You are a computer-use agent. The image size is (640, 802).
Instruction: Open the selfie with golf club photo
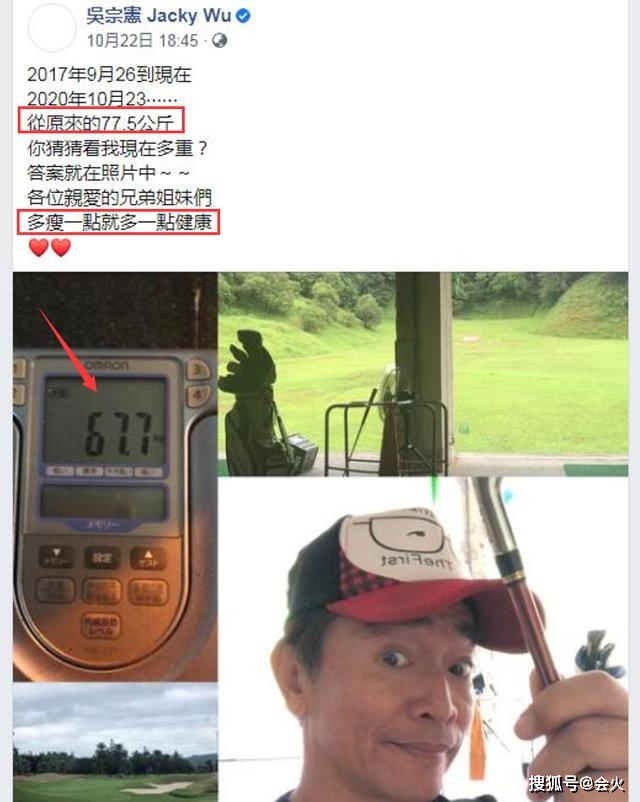(422, 640)
